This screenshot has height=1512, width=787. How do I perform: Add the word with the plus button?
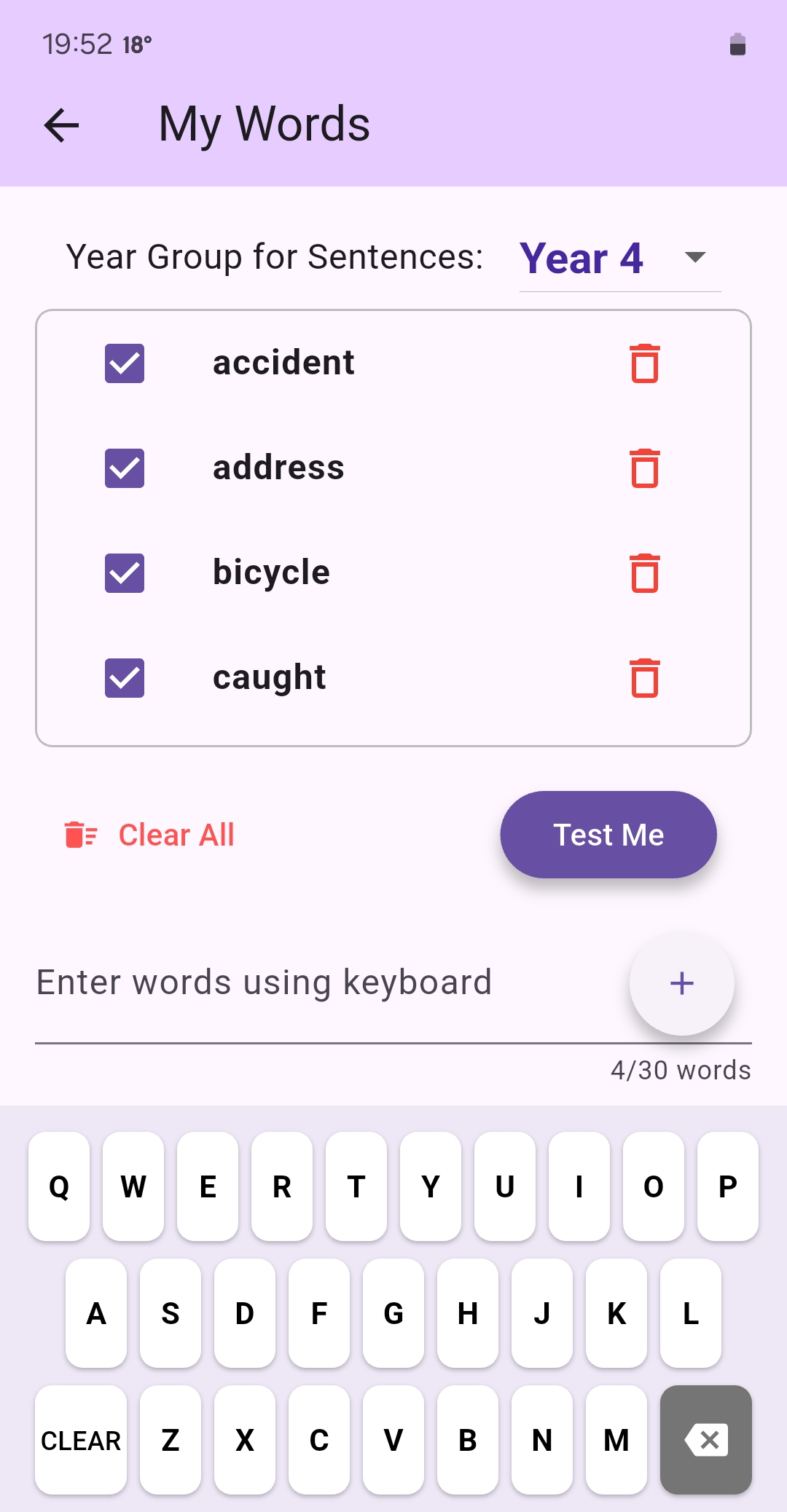pos(682,983)
